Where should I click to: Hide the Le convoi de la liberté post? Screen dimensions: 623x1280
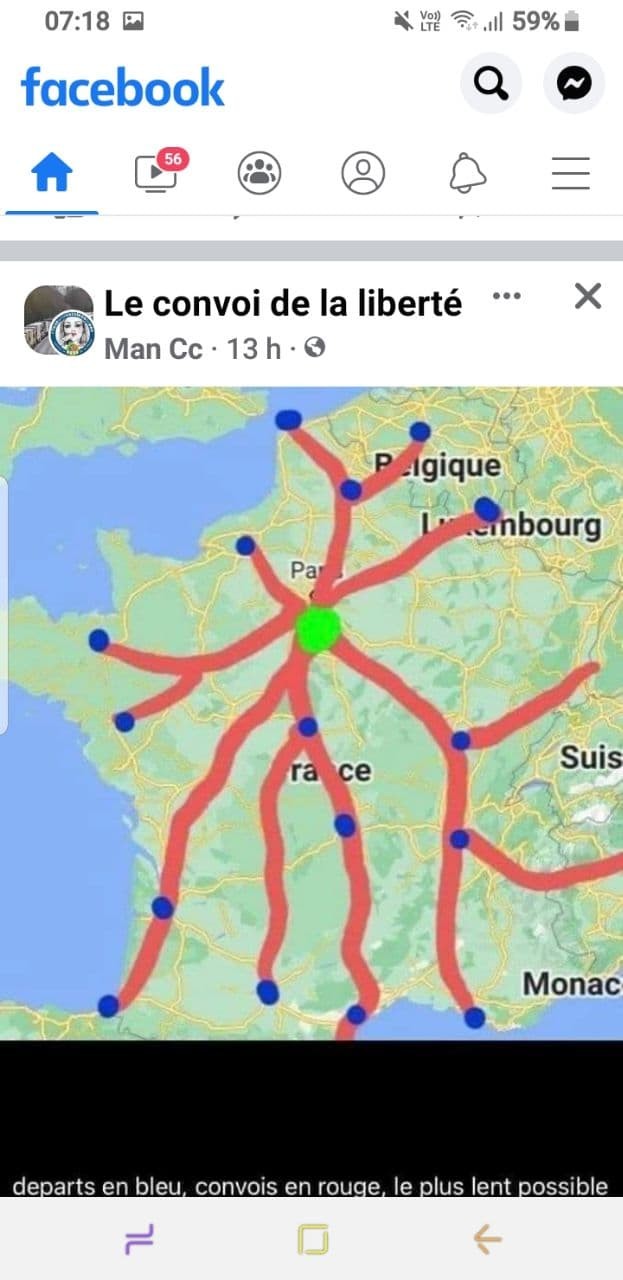pos(588,296)
